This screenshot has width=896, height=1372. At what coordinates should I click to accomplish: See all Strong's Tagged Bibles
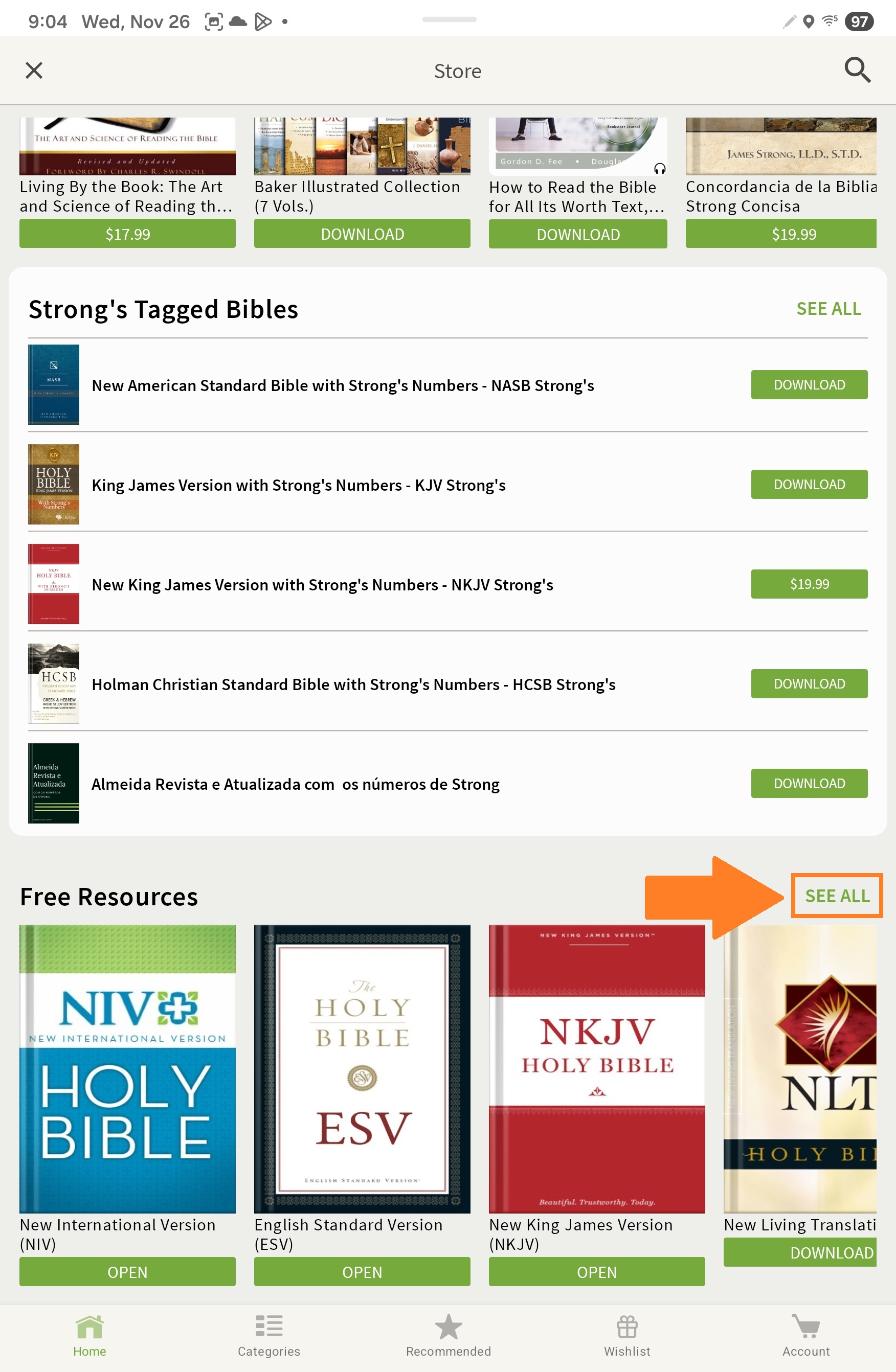[828, 309]
